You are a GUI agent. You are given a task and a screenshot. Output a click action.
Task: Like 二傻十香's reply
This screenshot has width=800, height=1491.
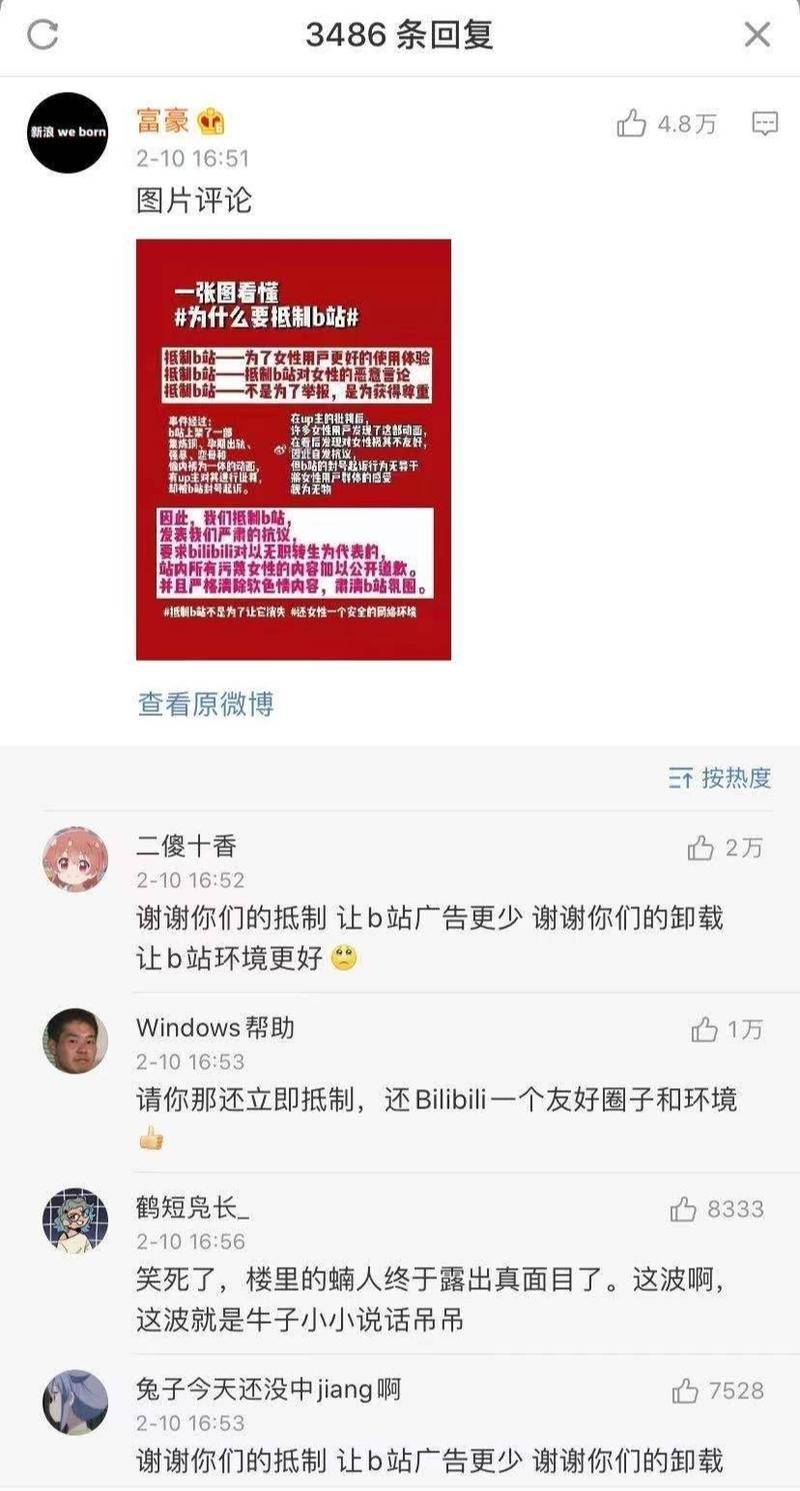[701, 849]
